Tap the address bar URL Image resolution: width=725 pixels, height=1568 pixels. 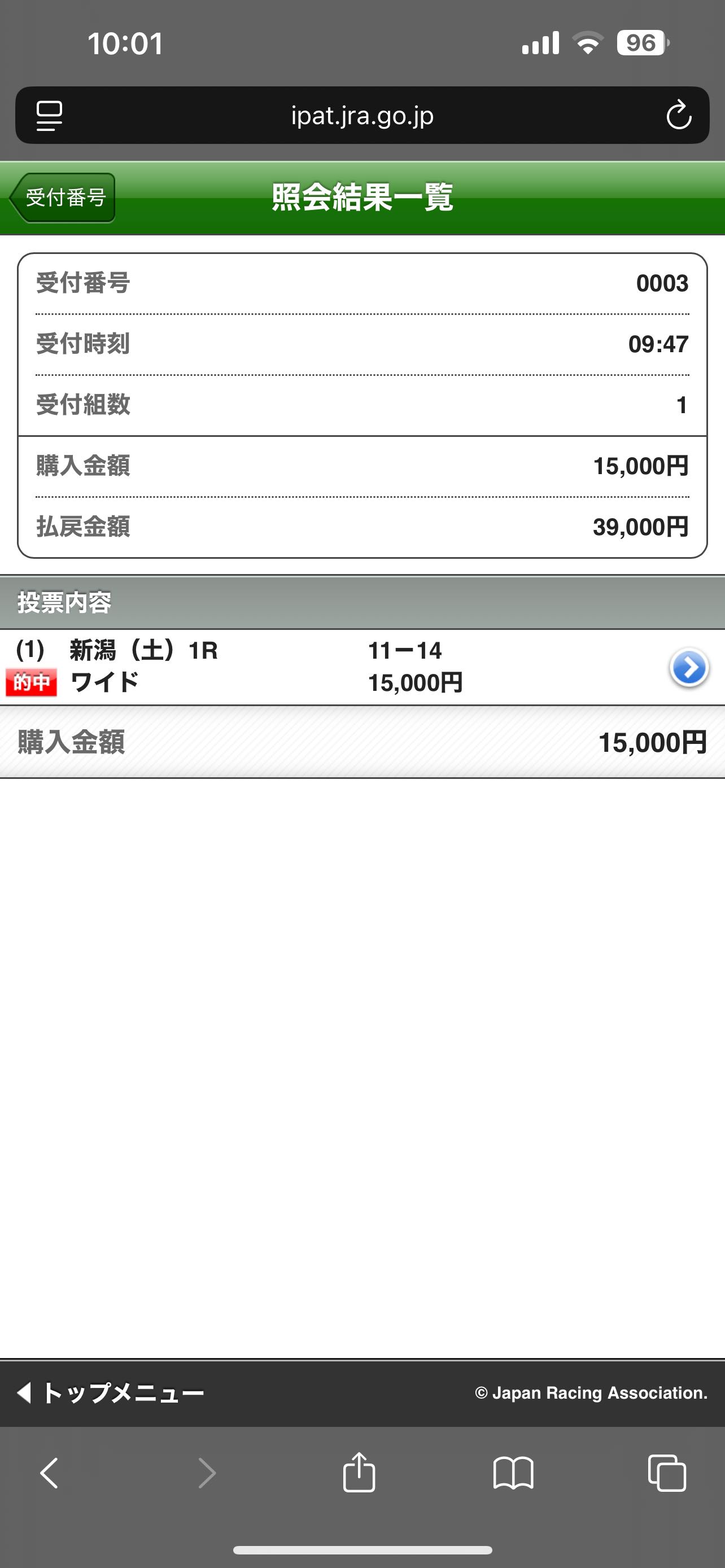[362, 115]
